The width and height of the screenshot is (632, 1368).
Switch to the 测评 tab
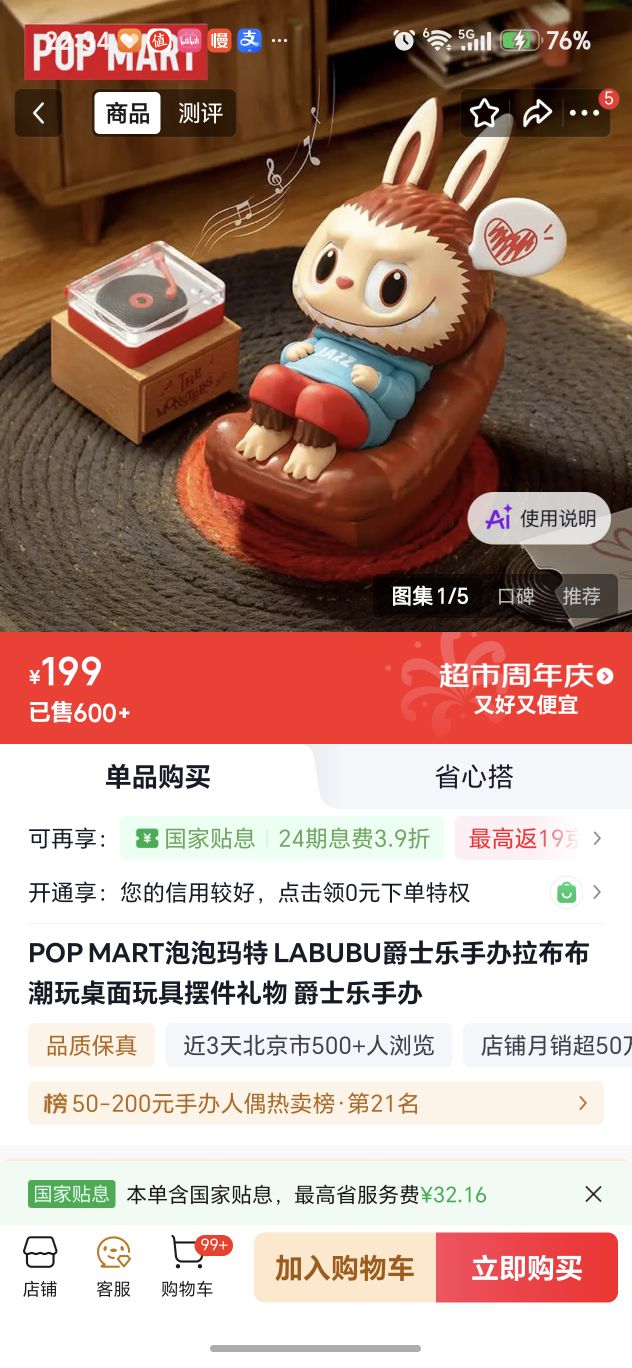[x=200, y=113]
